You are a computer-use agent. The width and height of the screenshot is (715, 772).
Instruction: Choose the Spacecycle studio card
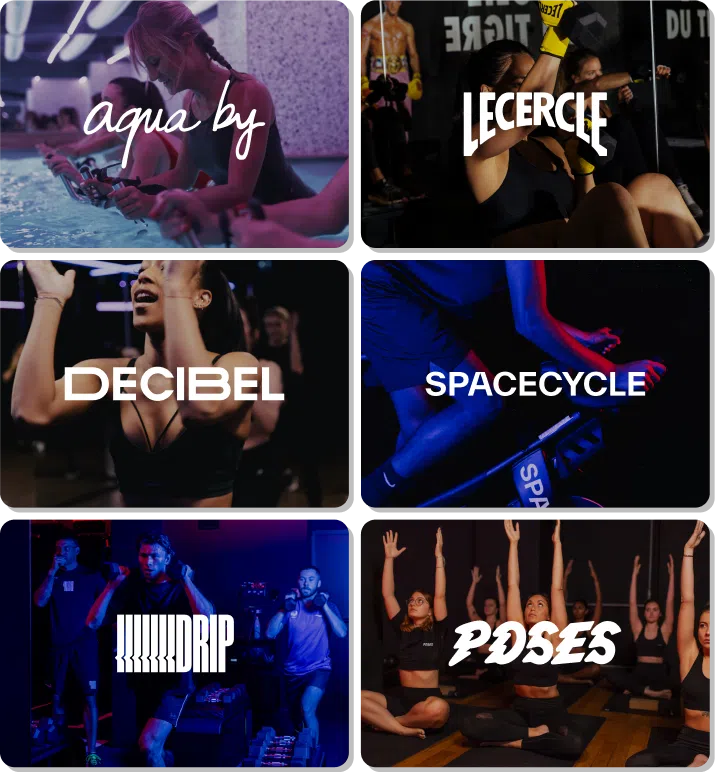point(535,383)
